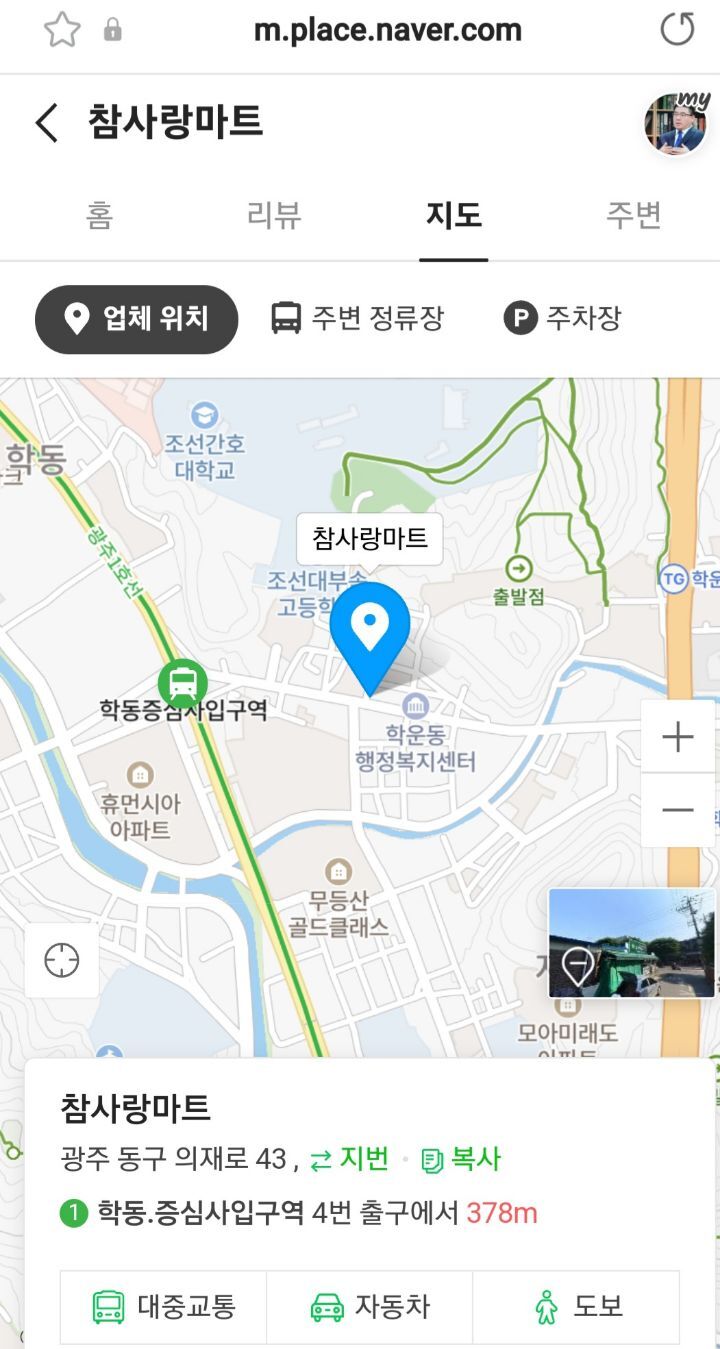This screenshot has width=720, height=1349.
Task: Copy the address with 복사
Action: click(462, 1159)
